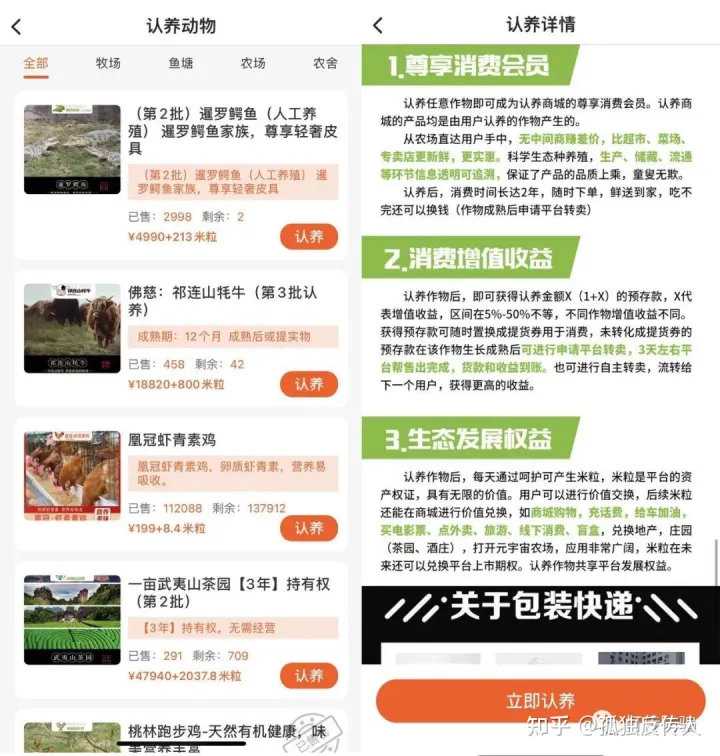
Task: Go back from the 认养动物 page
Action: 16,27
